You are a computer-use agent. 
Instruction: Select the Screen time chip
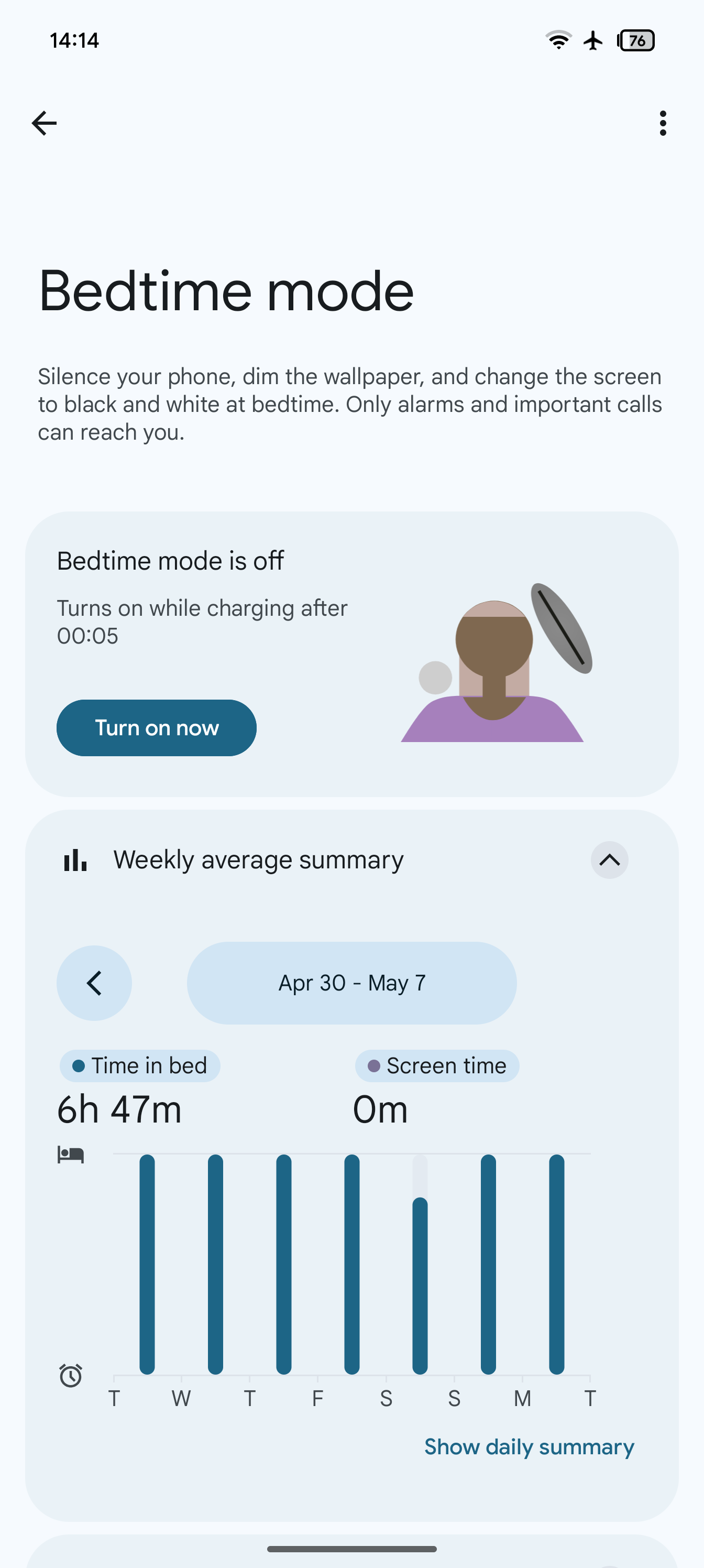(437, 1065)
